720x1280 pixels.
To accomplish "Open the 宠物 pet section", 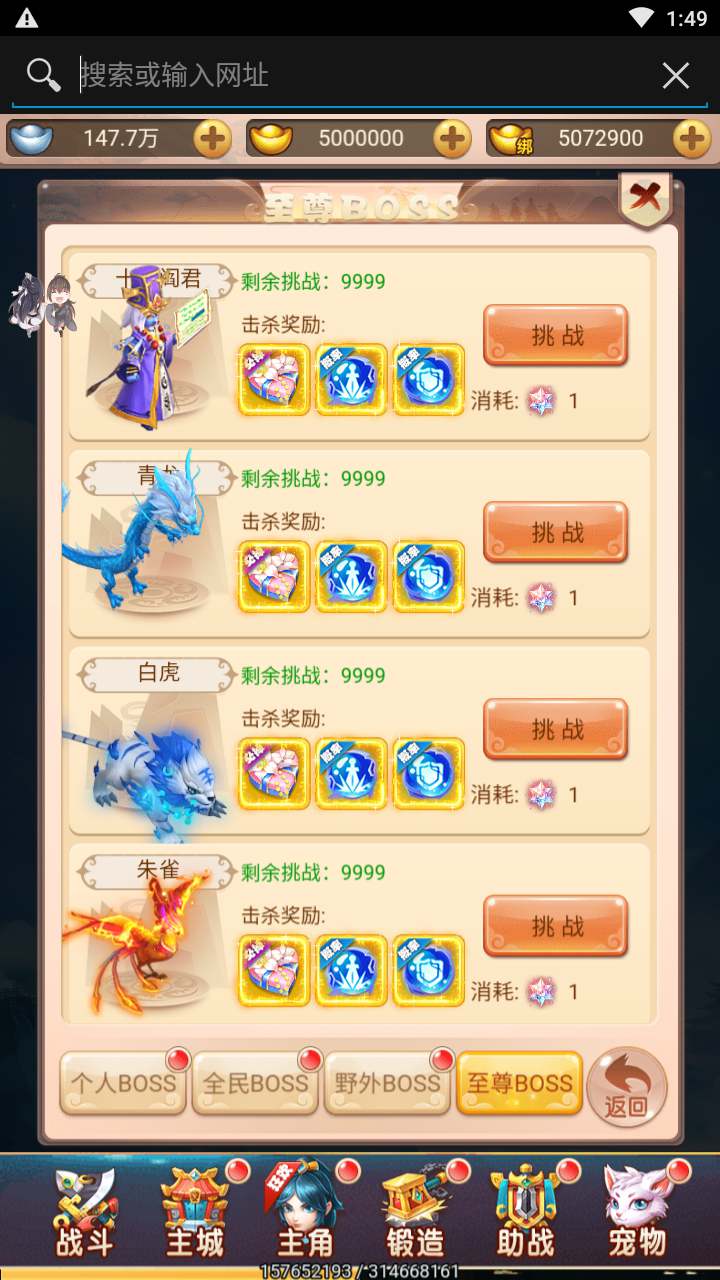I will click(637, 1213).
